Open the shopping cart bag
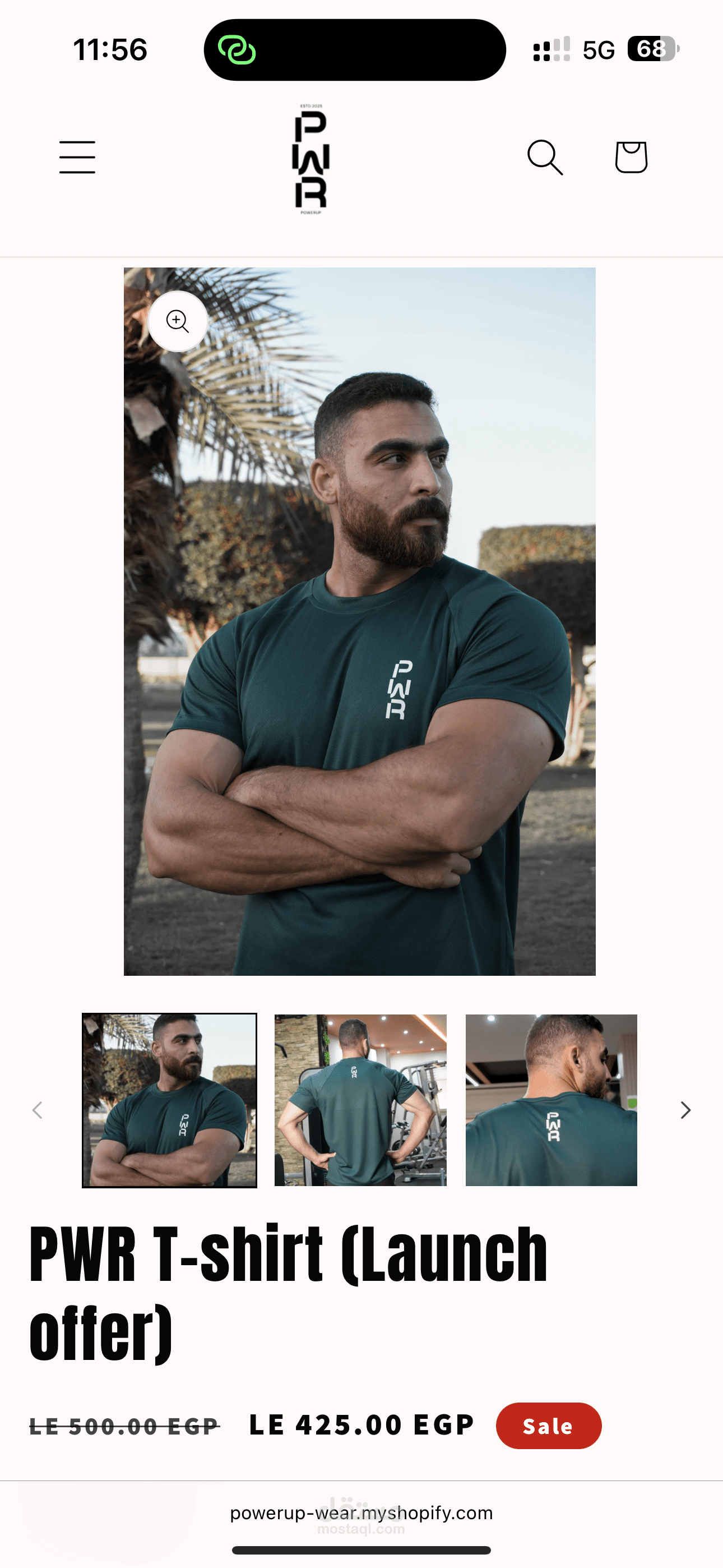Viewport: 723px width, 1568px height. [631, 157]
